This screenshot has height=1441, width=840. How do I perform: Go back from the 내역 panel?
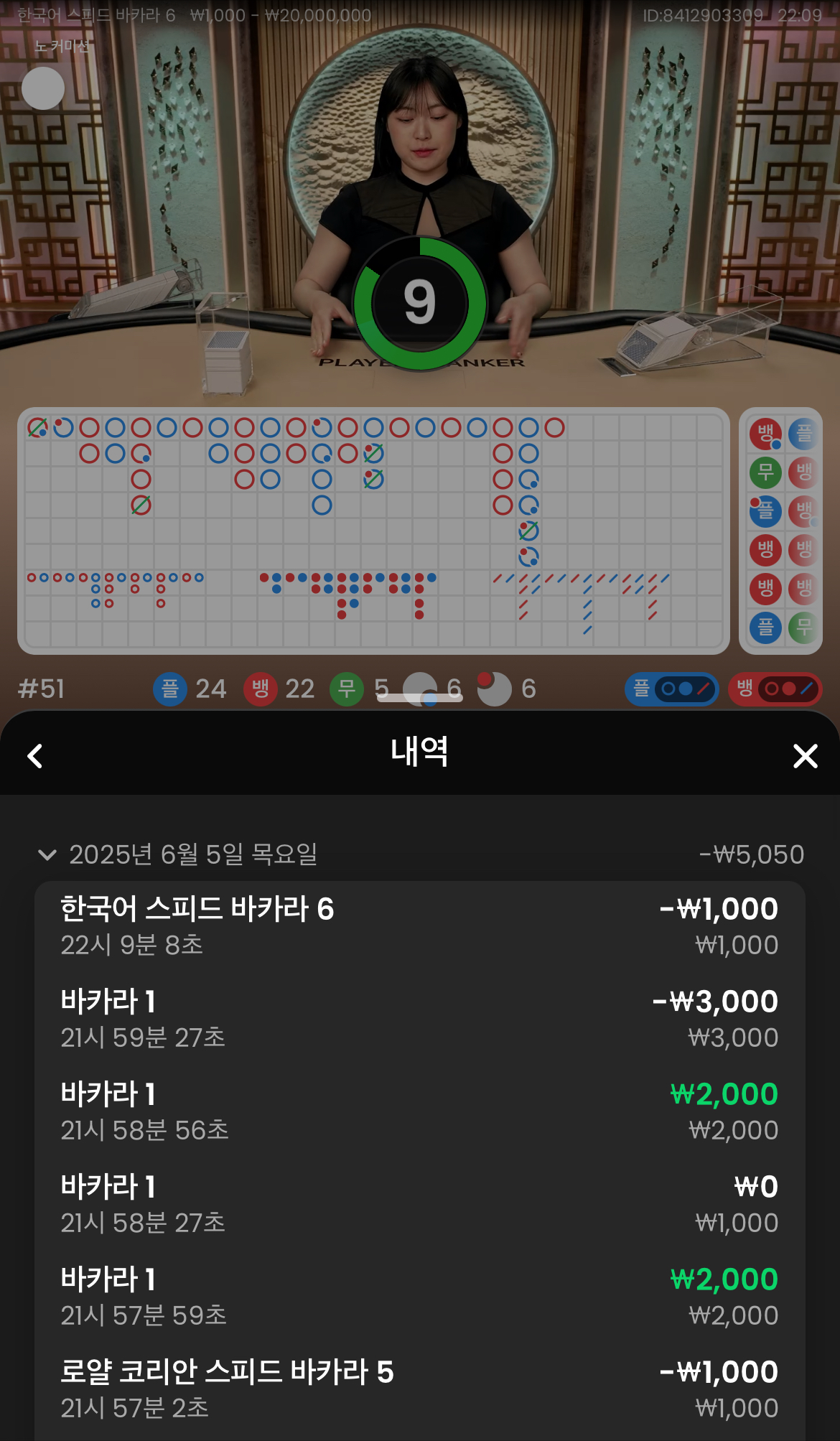[x=34, y=756]
